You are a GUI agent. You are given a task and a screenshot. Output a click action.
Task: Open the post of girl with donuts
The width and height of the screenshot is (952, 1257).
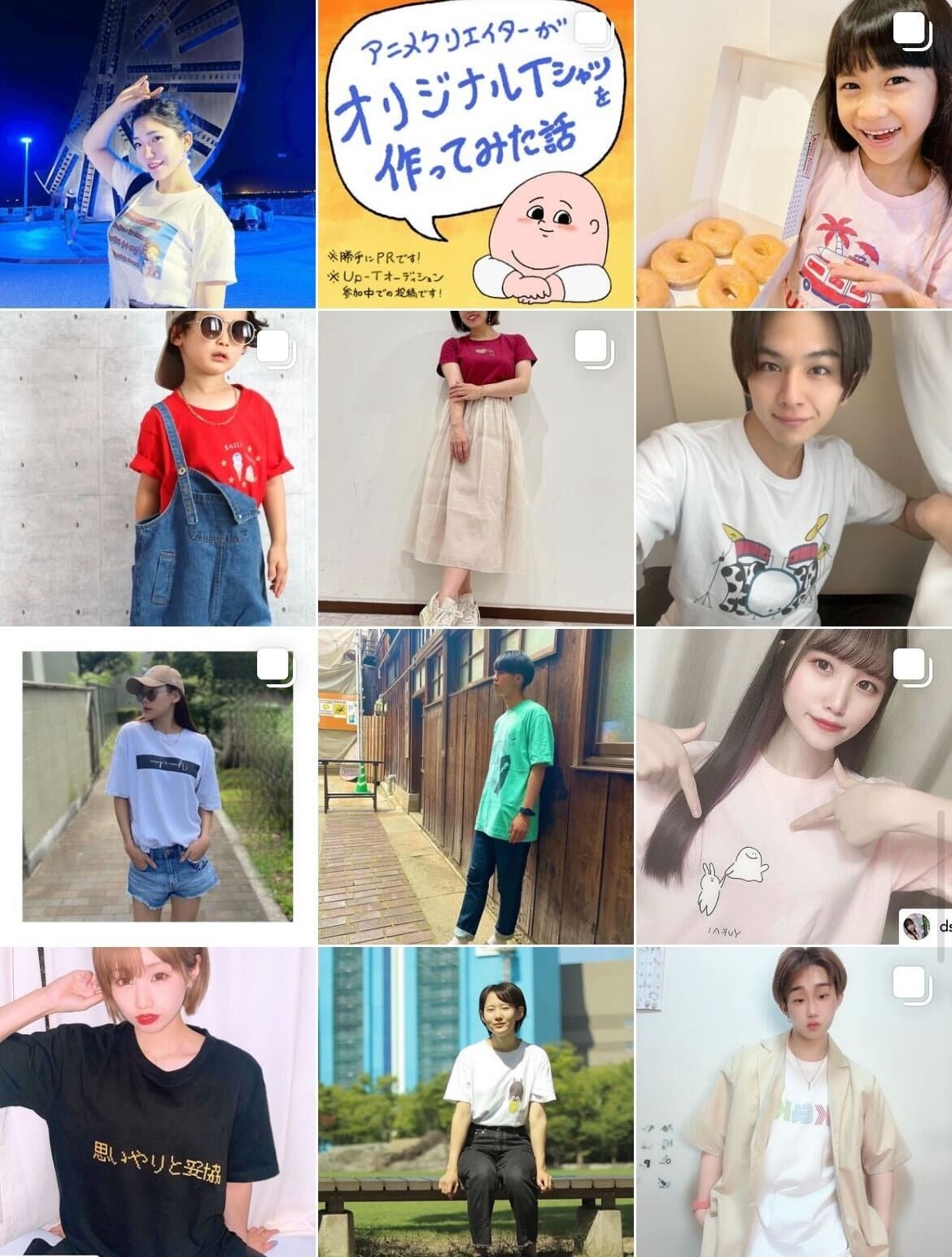(x=793, y=153)
